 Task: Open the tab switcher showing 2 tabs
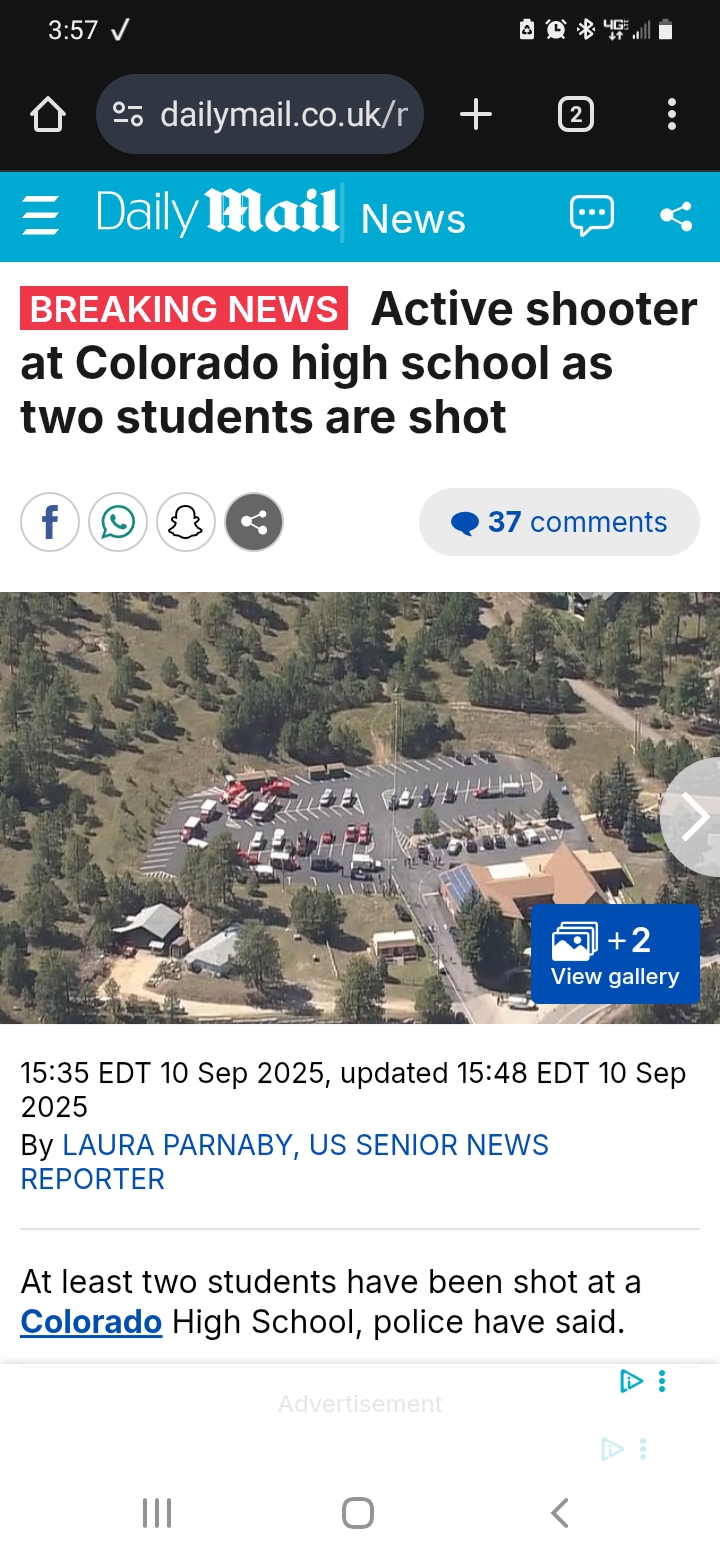(575, 115)
